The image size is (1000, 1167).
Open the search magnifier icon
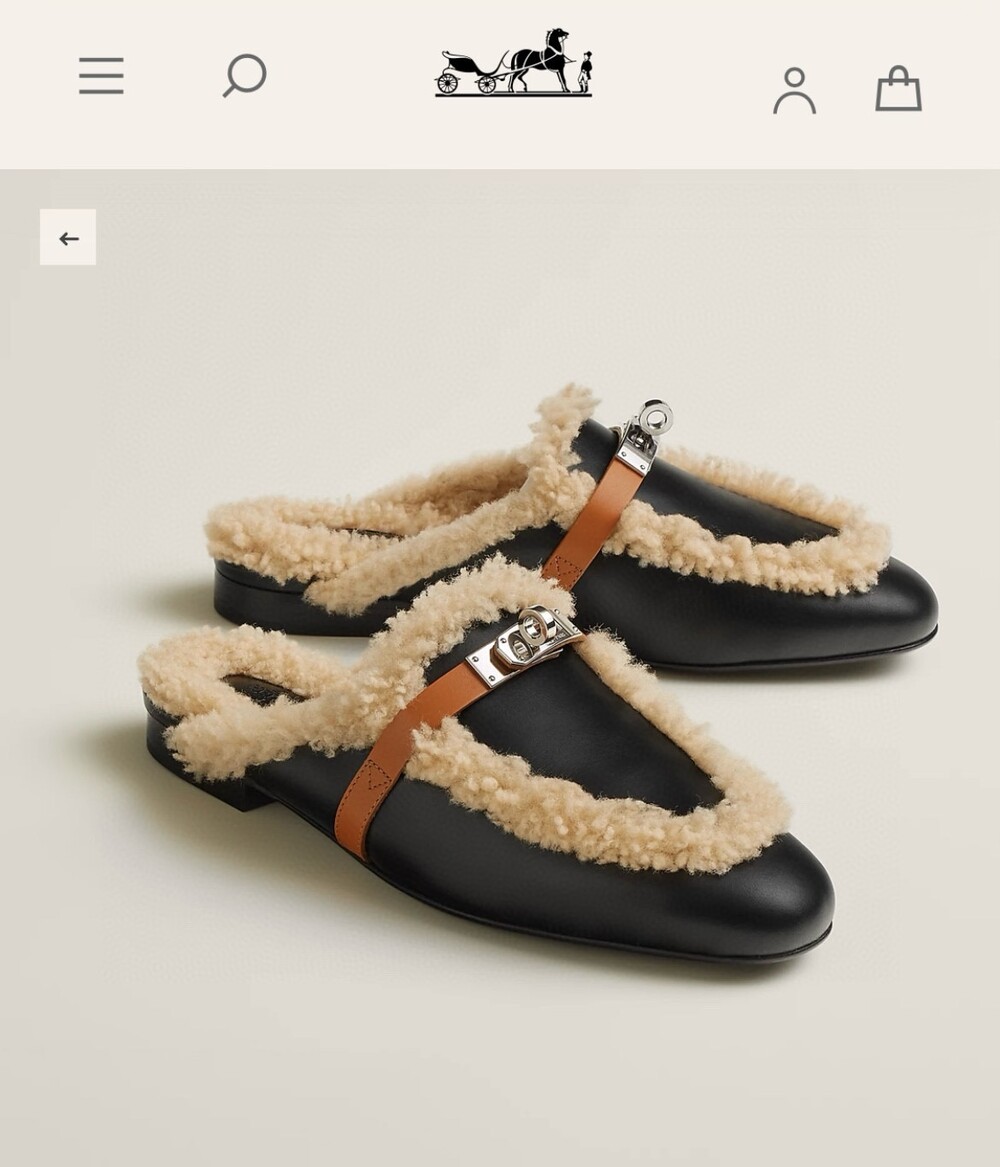(245, 75)
